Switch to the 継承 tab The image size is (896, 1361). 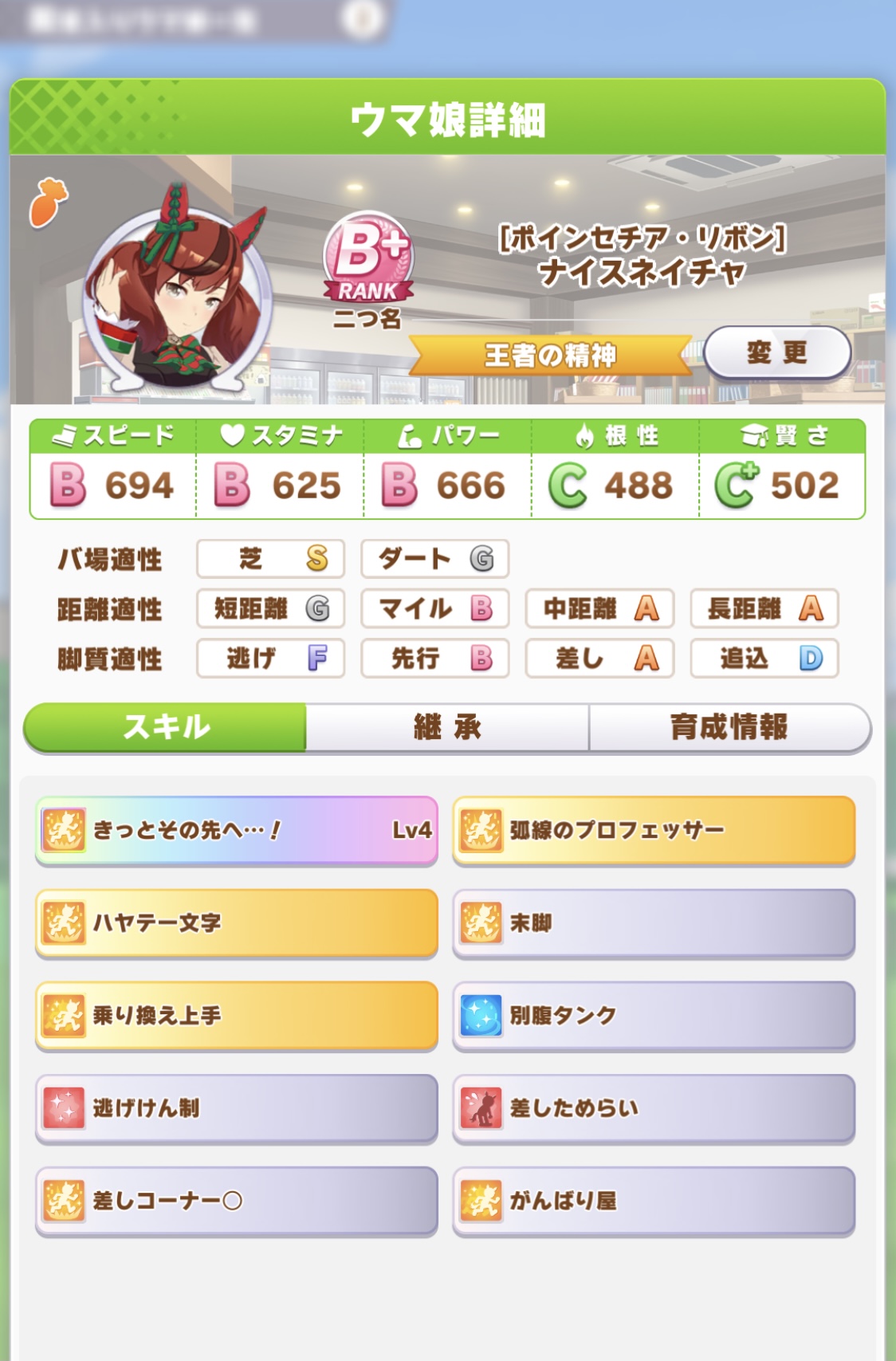tap(447, 727)
